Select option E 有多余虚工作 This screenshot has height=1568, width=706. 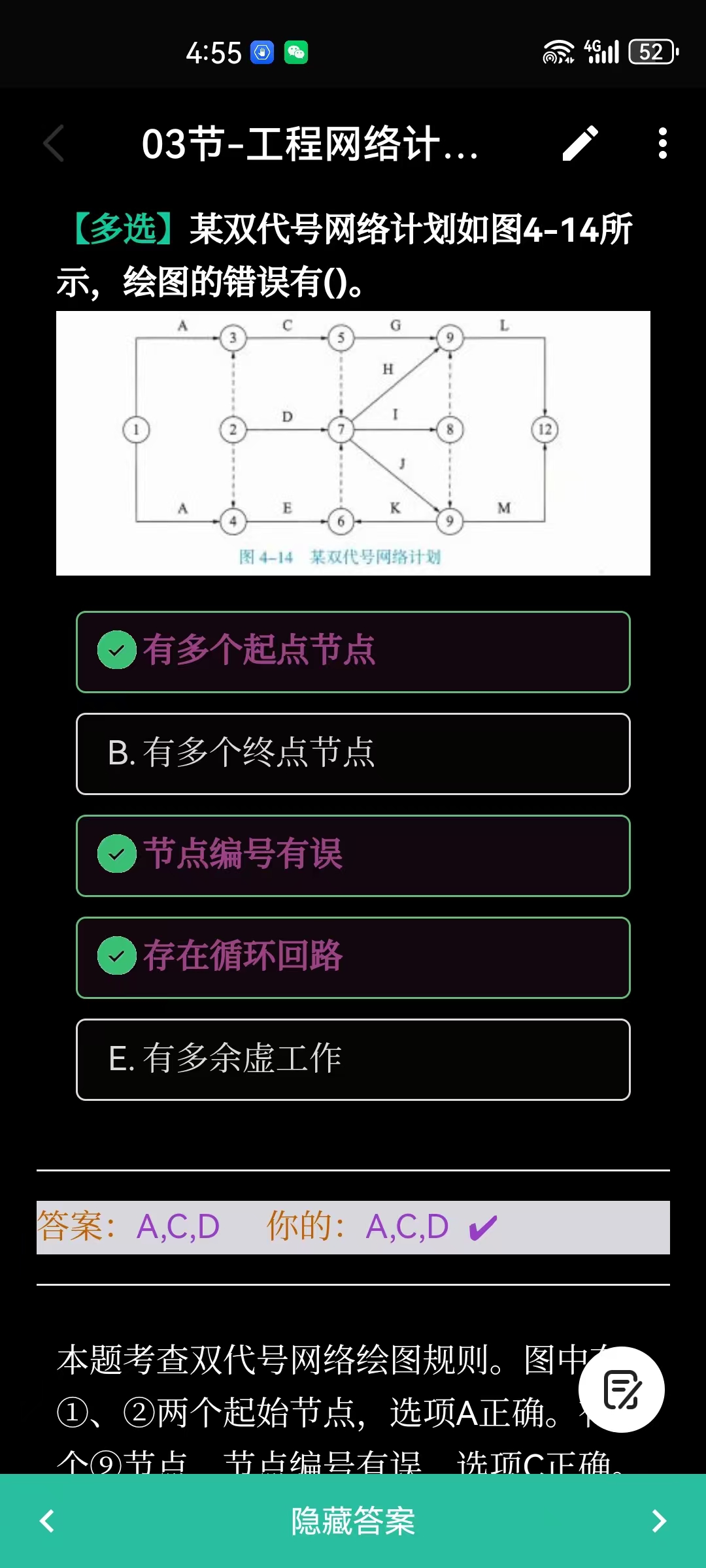coord(353,1059)
